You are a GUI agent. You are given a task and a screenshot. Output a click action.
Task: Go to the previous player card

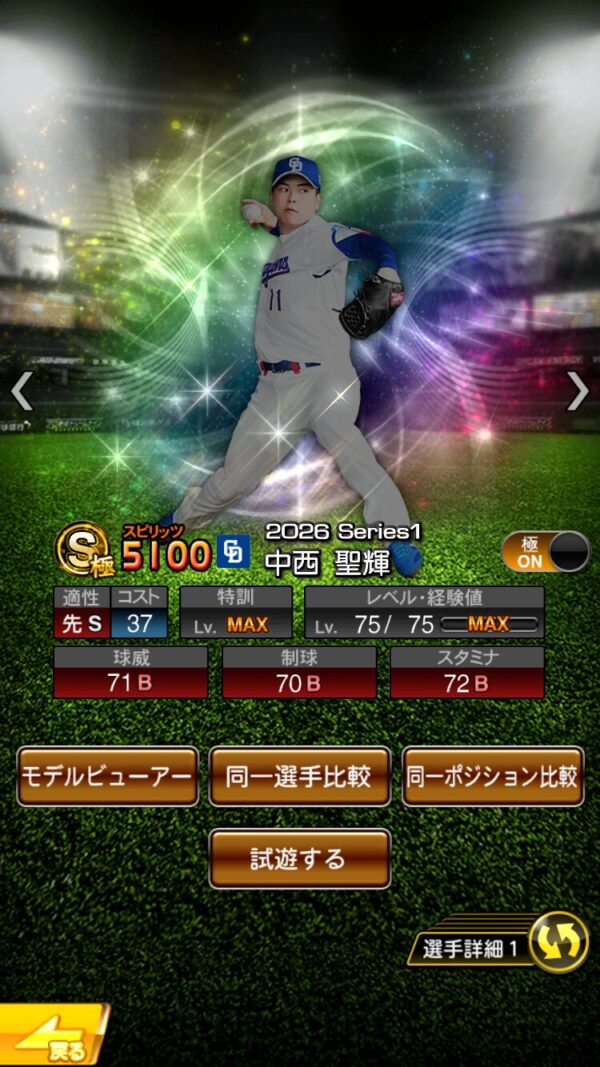click(x=22, y=391)
